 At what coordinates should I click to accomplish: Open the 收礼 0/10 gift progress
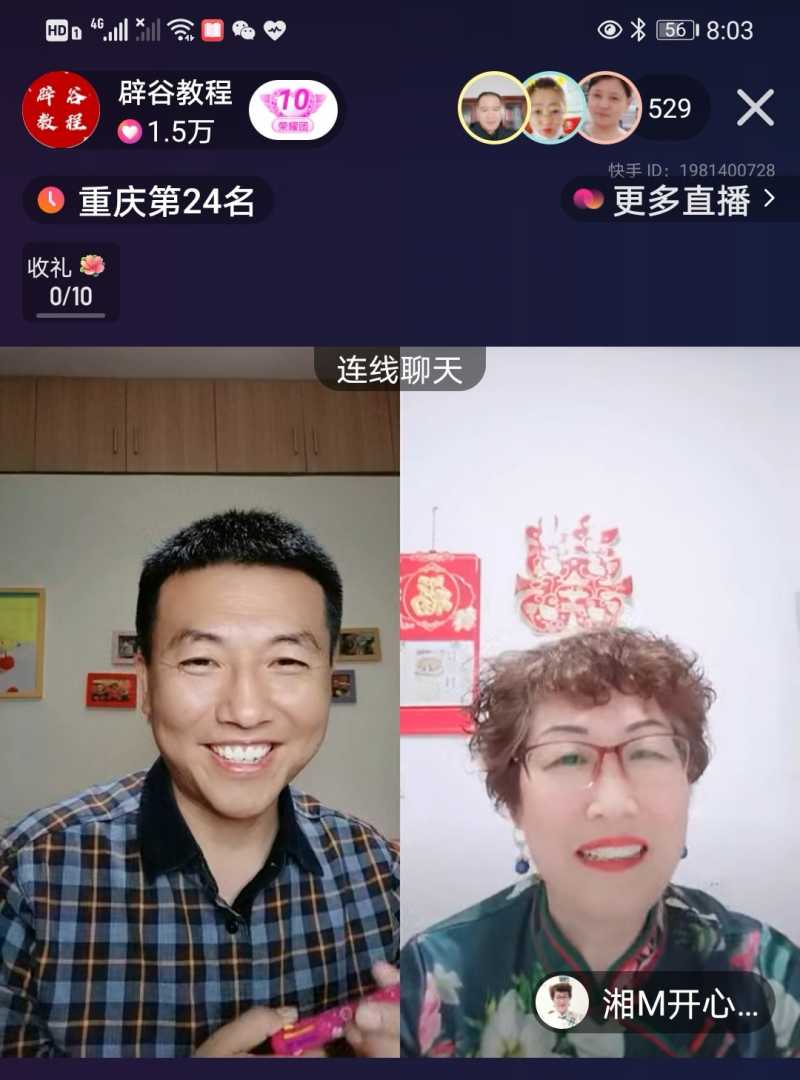point(70,281)
